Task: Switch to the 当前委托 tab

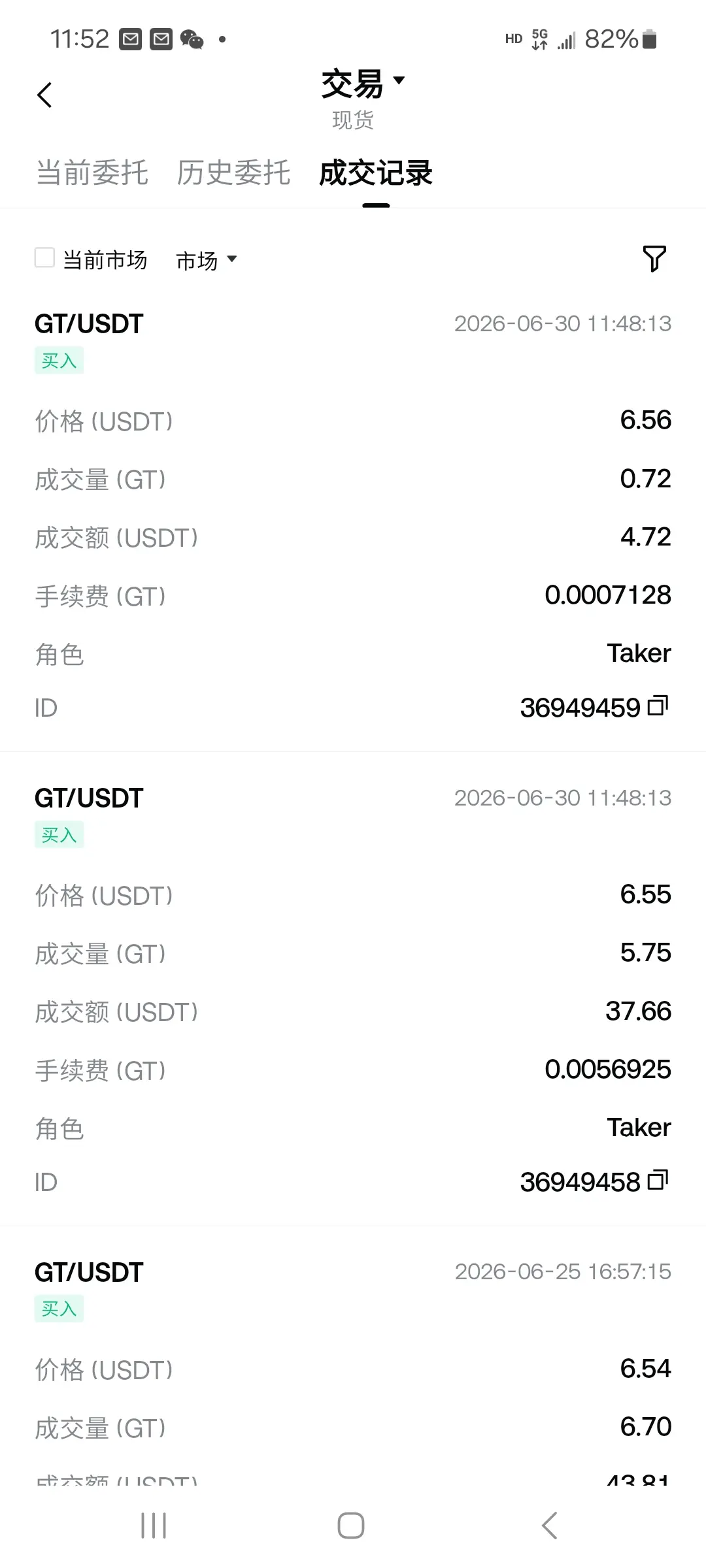Action: [x=92, y=173]
